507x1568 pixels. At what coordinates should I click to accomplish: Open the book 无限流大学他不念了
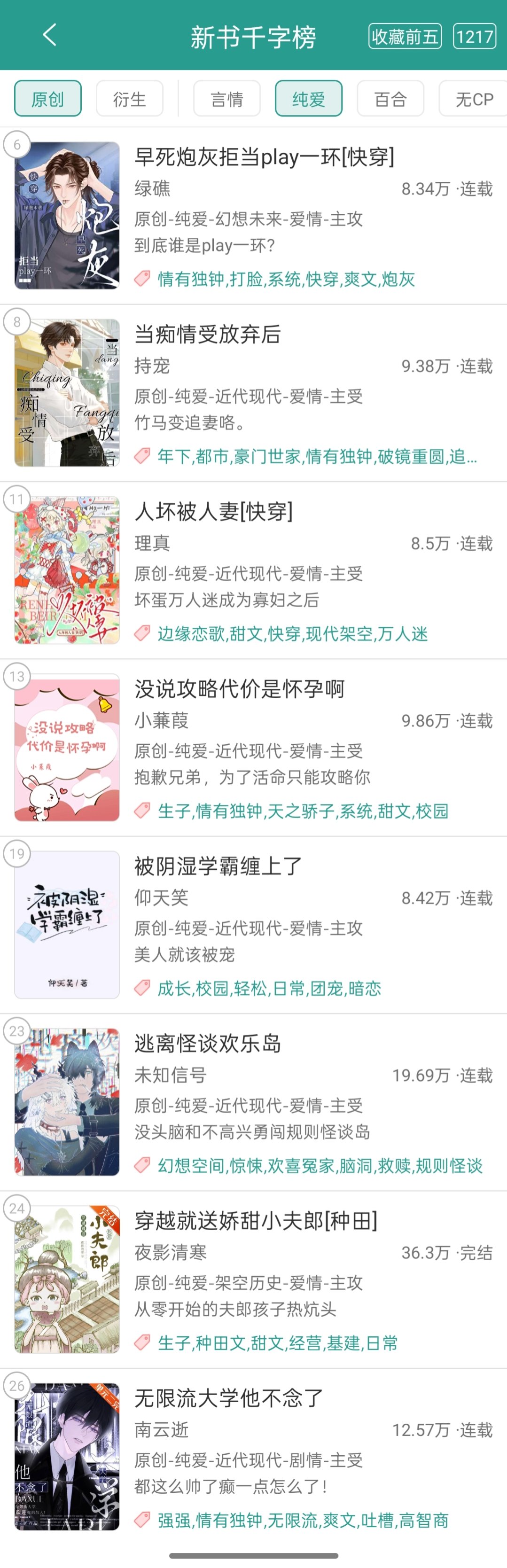pos(228,1398)
